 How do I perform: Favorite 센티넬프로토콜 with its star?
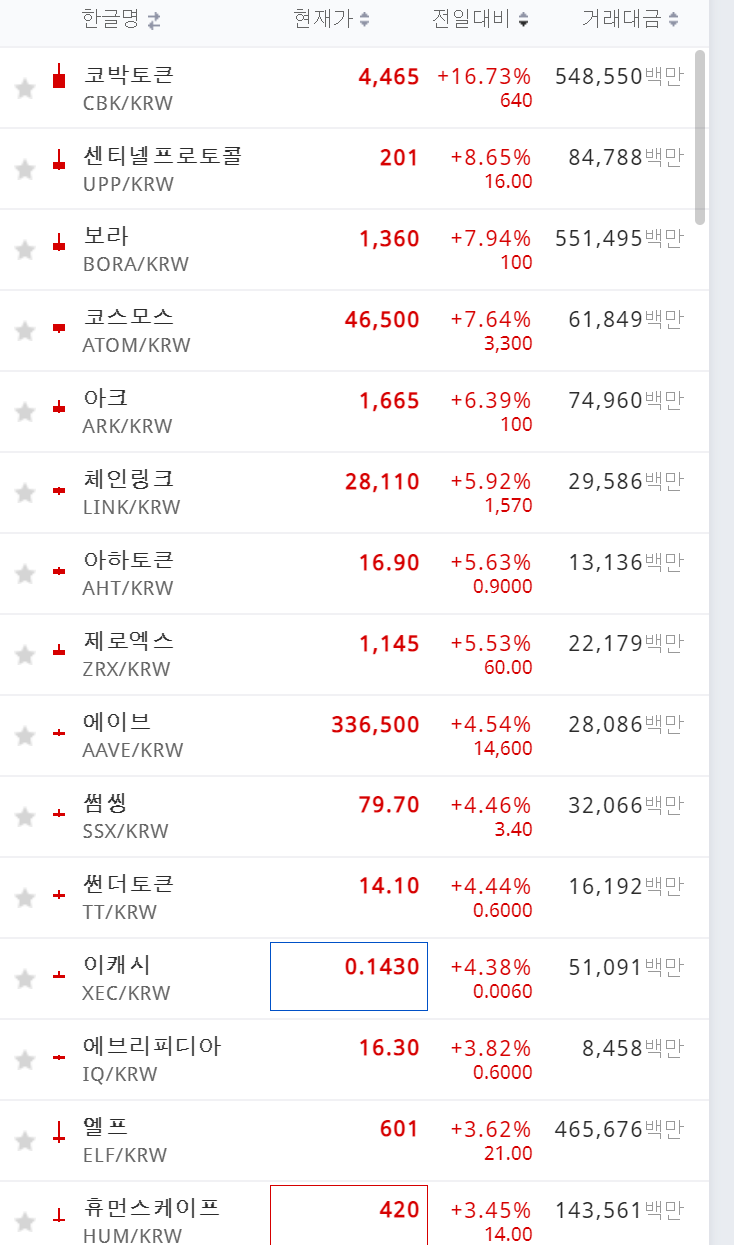click(25, 170)
